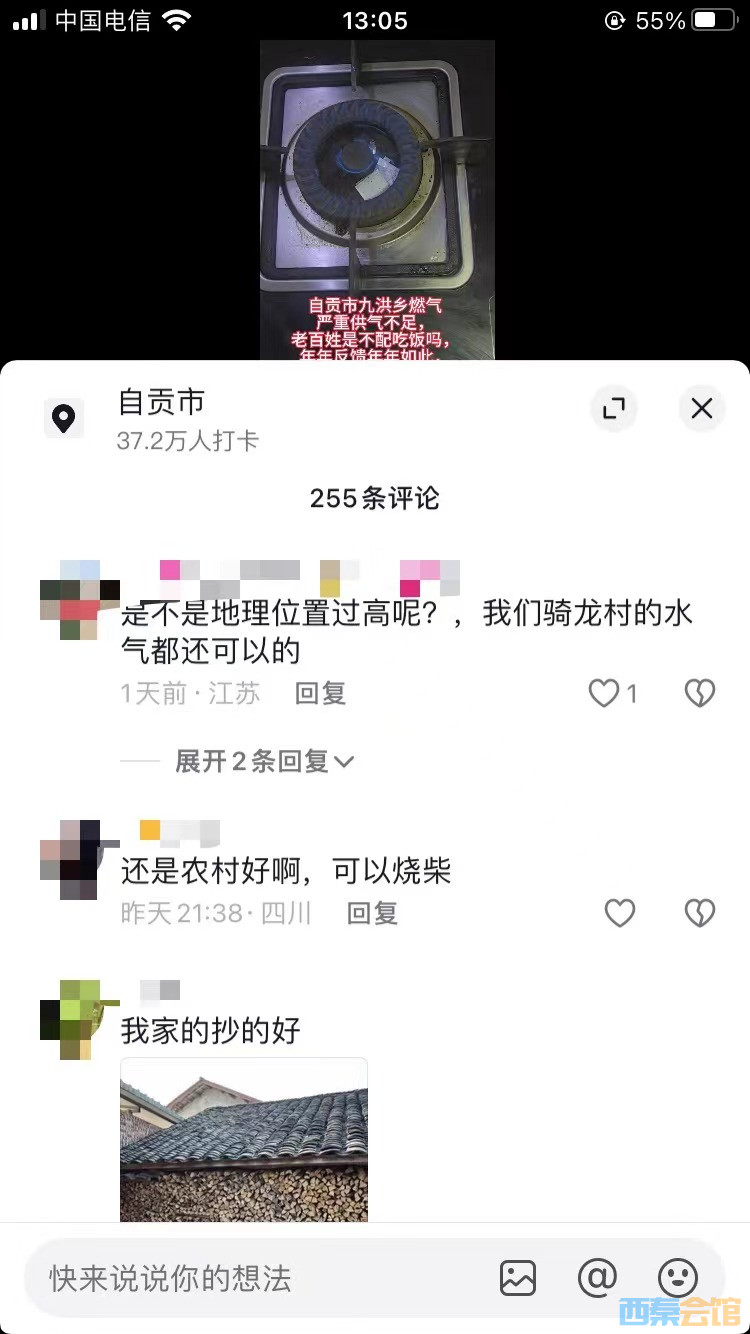Like the 还是农村好啊 comment

(x=620, y=912)
